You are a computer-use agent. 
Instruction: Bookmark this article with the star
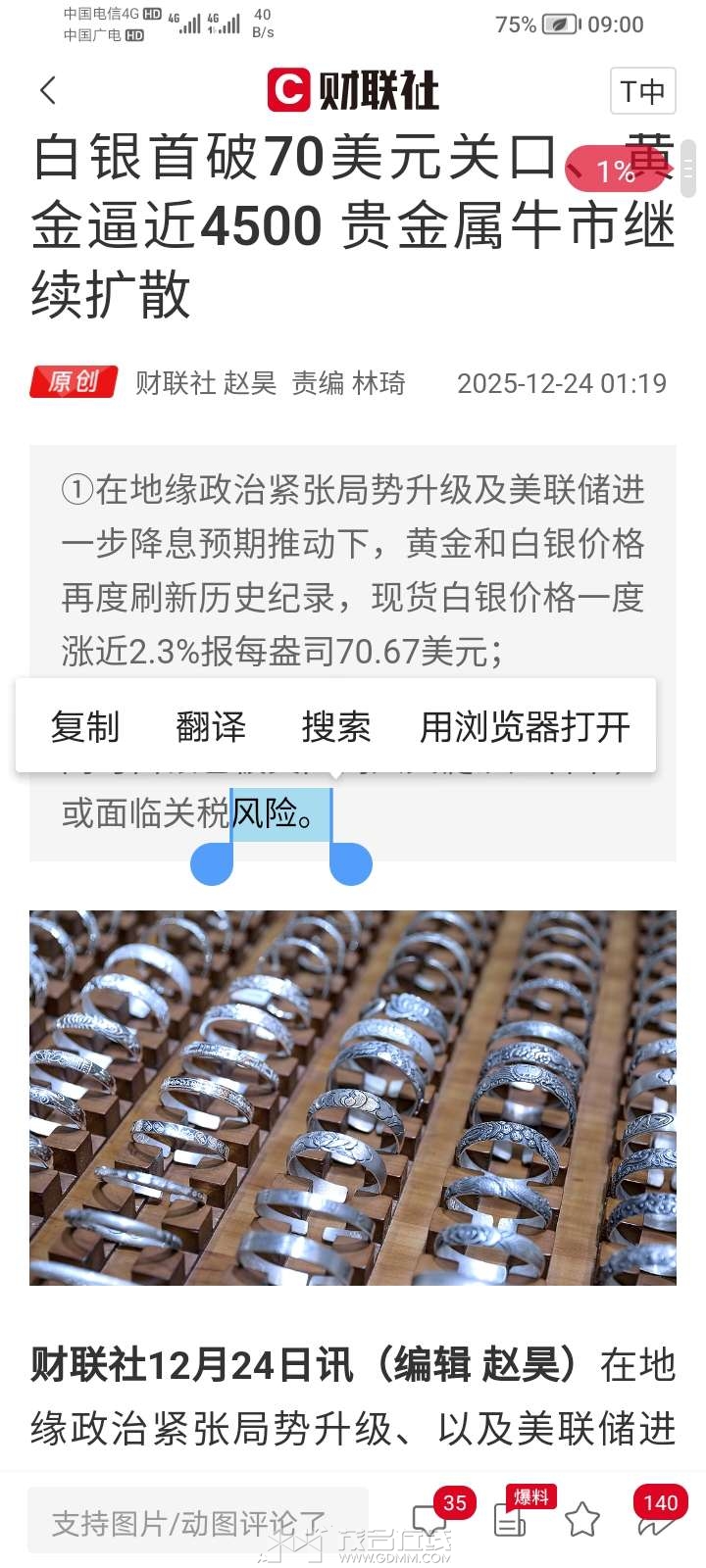(582, 1520)
